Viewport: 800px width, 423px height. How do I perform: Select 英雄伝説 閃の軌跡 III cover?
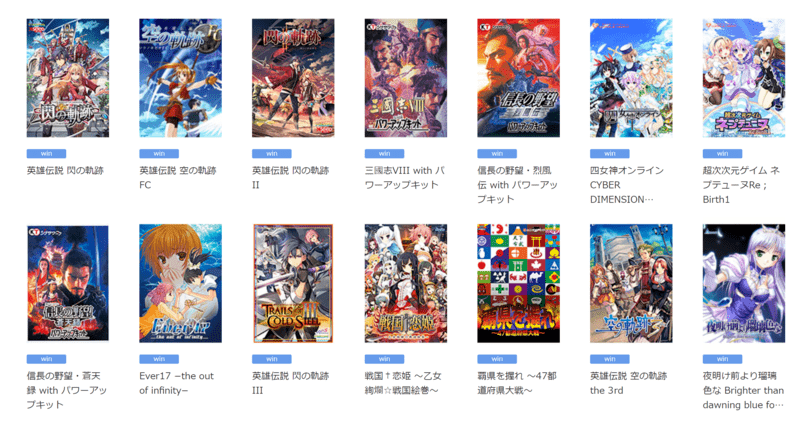(x=293, y=283)
